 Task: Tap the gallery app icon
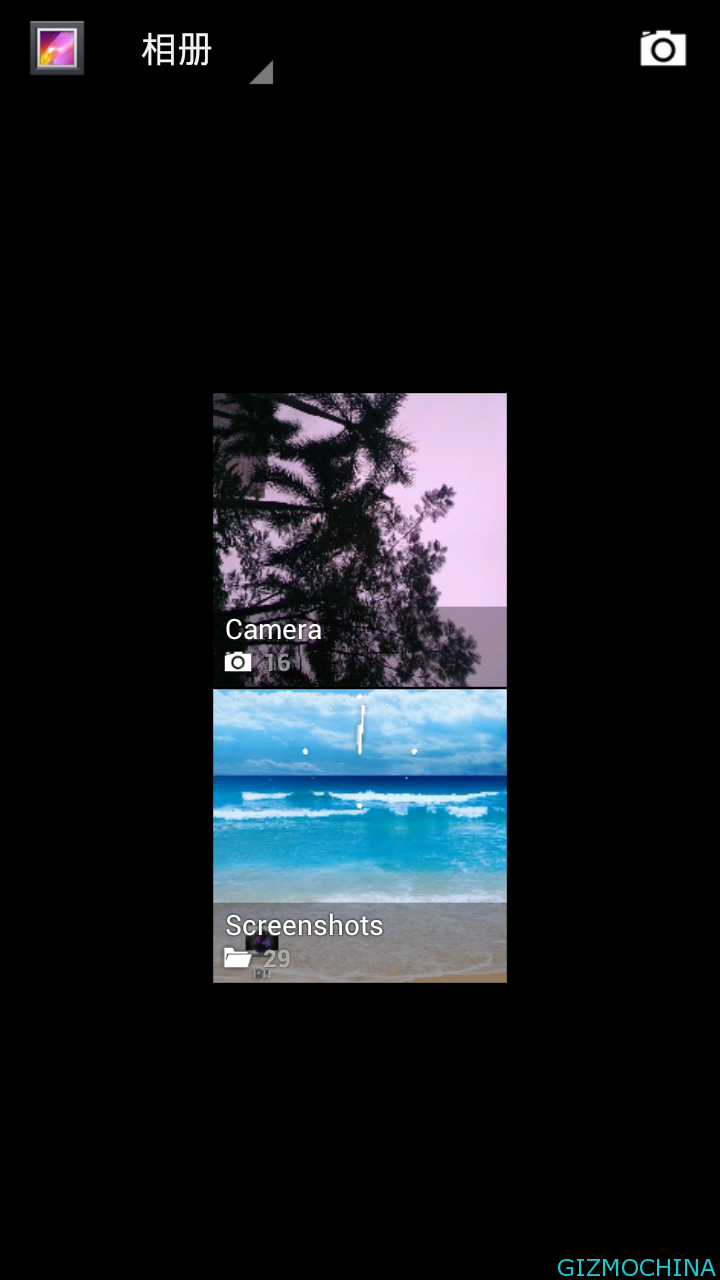57,48
